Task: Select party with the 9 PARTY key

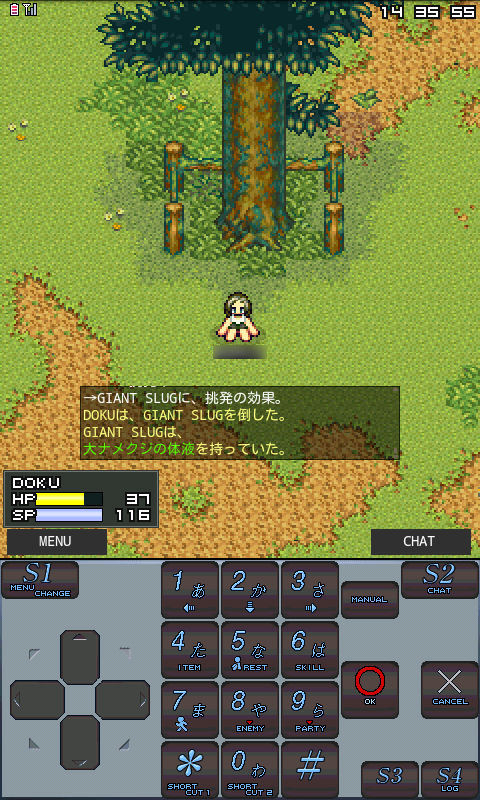Action: (310, 710)
